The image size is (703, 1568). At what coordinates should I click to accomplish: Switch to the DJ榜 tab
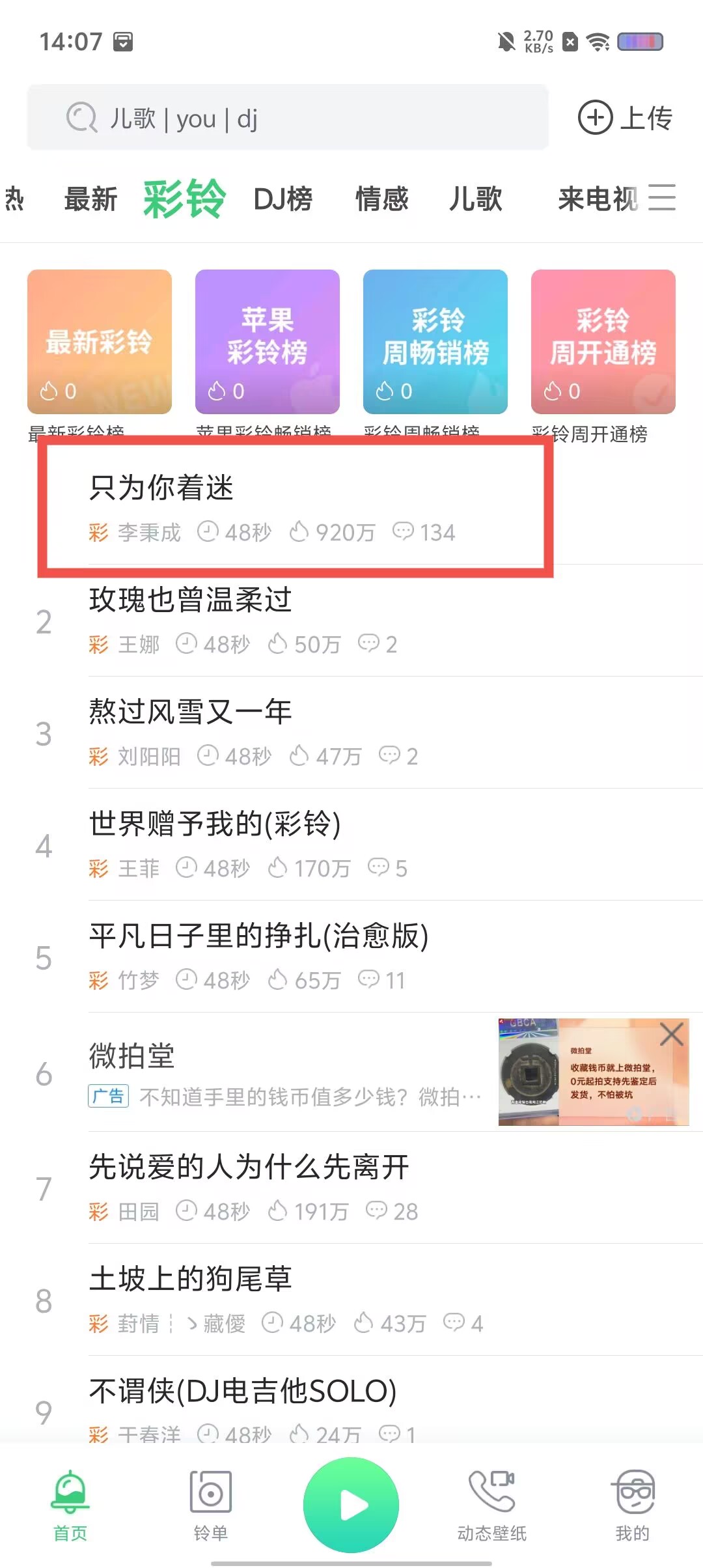coord(283,199)
